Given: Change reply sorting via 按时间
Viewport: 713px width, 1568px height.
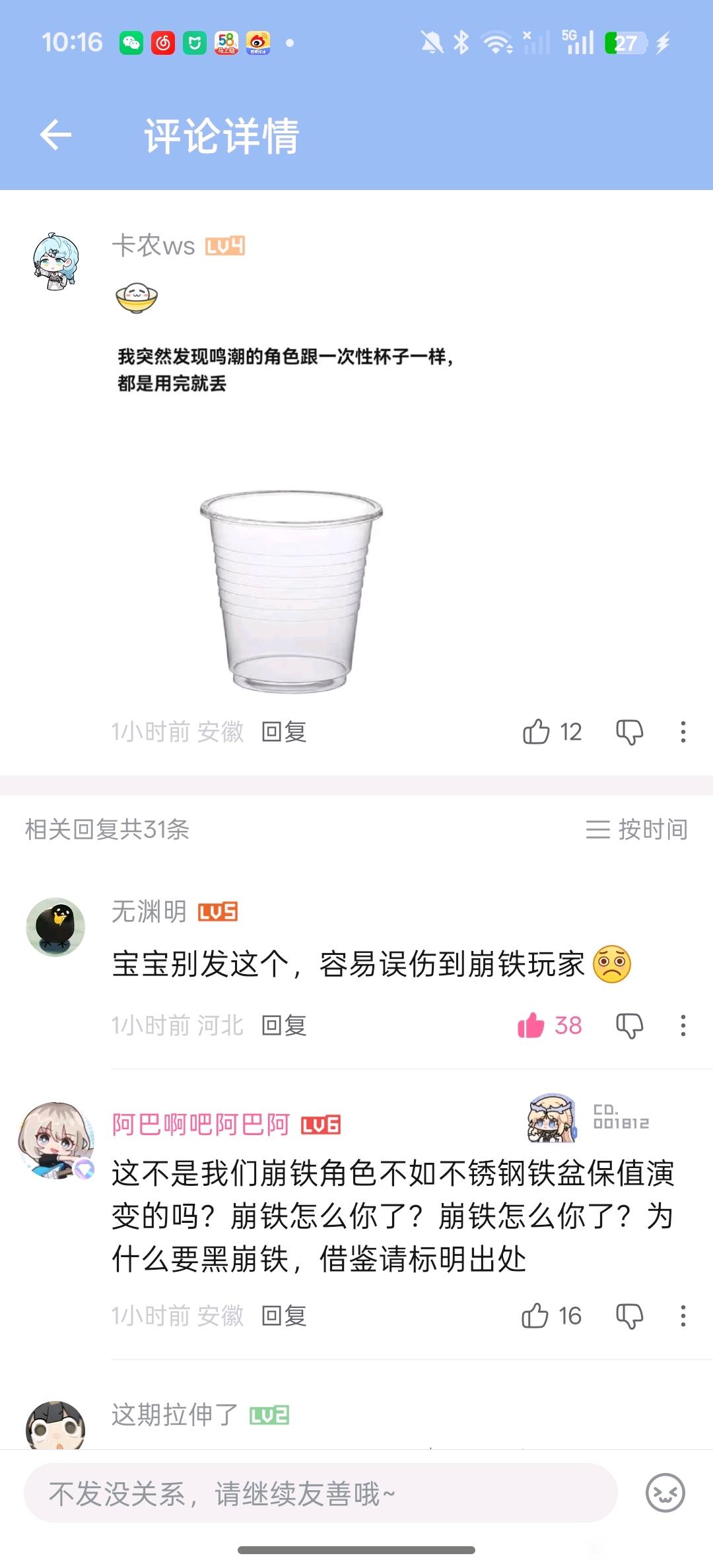Looking at the screenshot, I should [x=636, y=830].
